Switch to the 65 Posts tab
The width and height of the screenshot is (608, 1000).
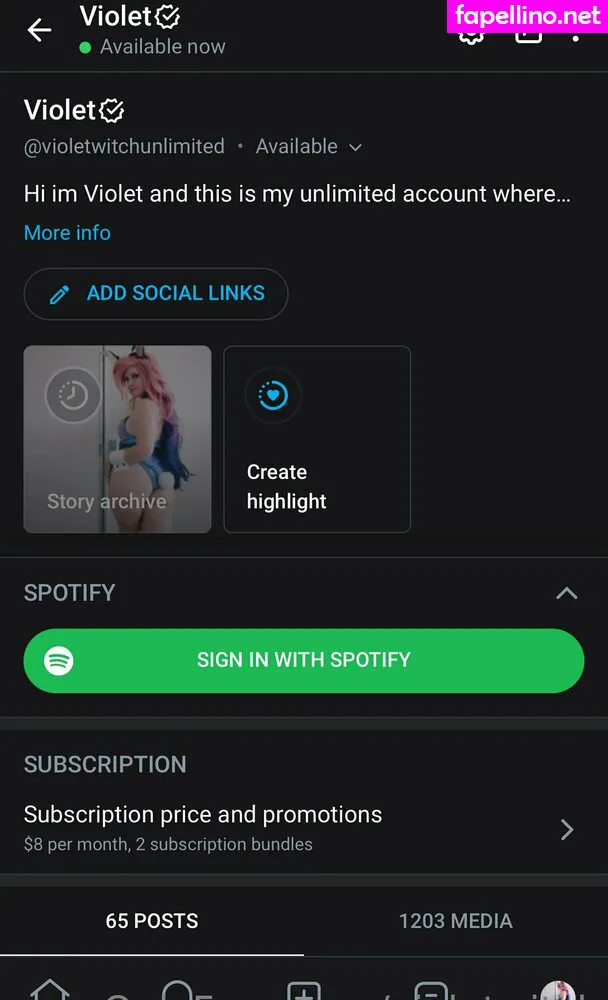152,921
